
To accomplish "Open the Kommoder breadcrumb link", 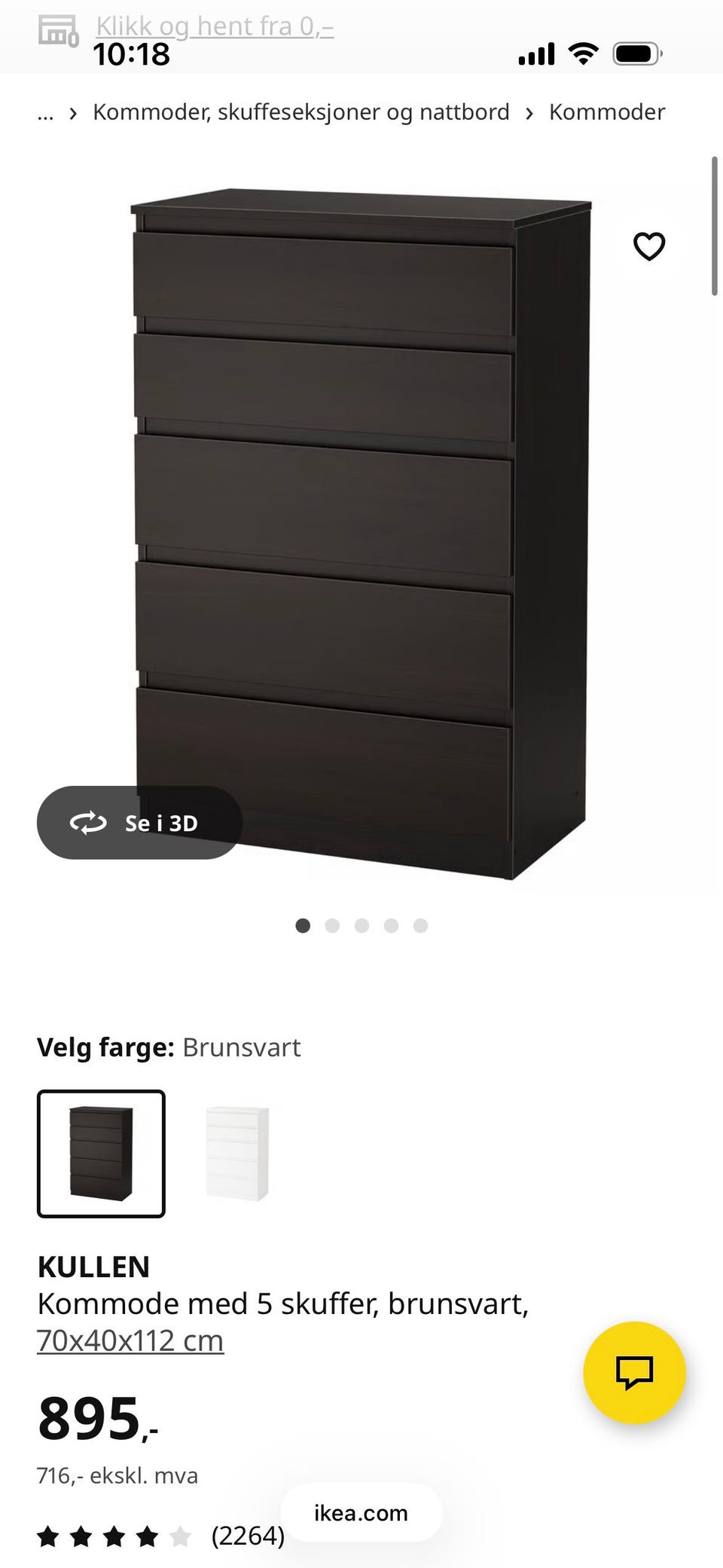I will click(606, 112).
